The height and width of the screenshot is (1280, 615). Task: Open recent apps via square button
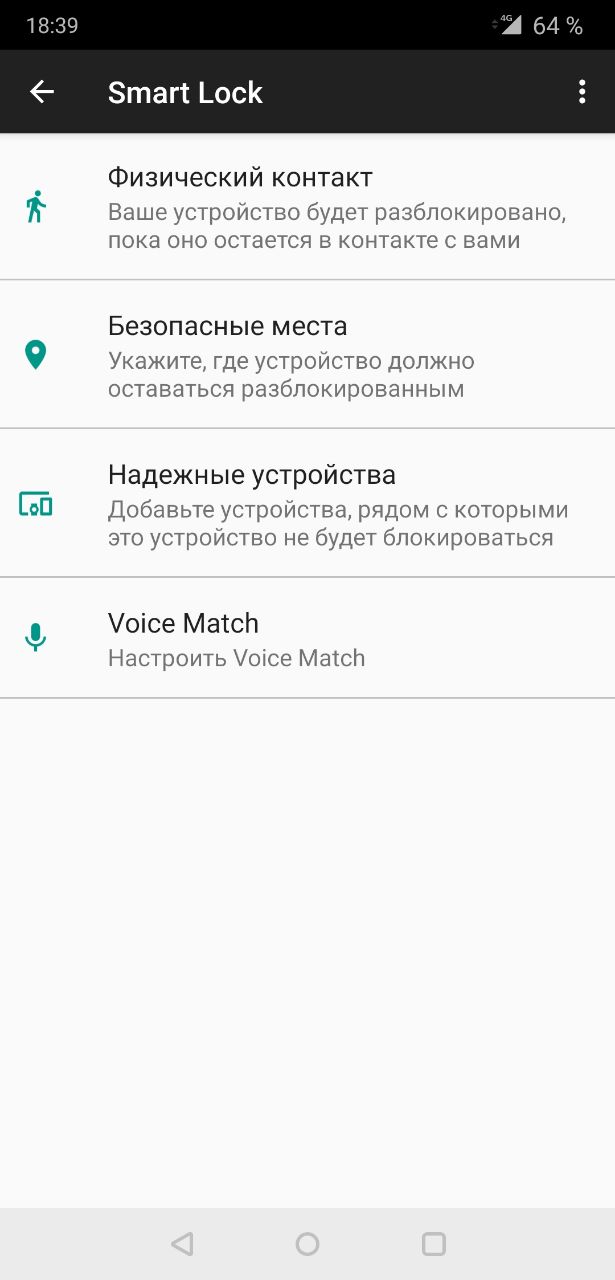[433, 1244]
